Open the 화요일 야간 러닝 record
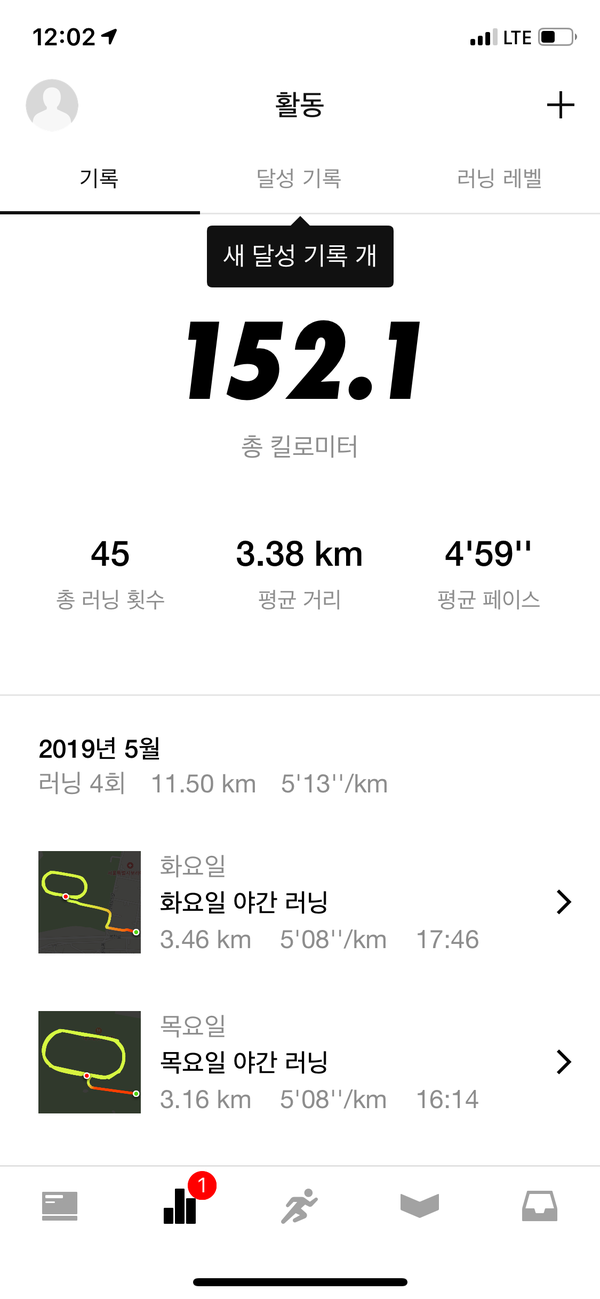The height and width of the screenshot is (1299, 600). (x=300, y=903)
